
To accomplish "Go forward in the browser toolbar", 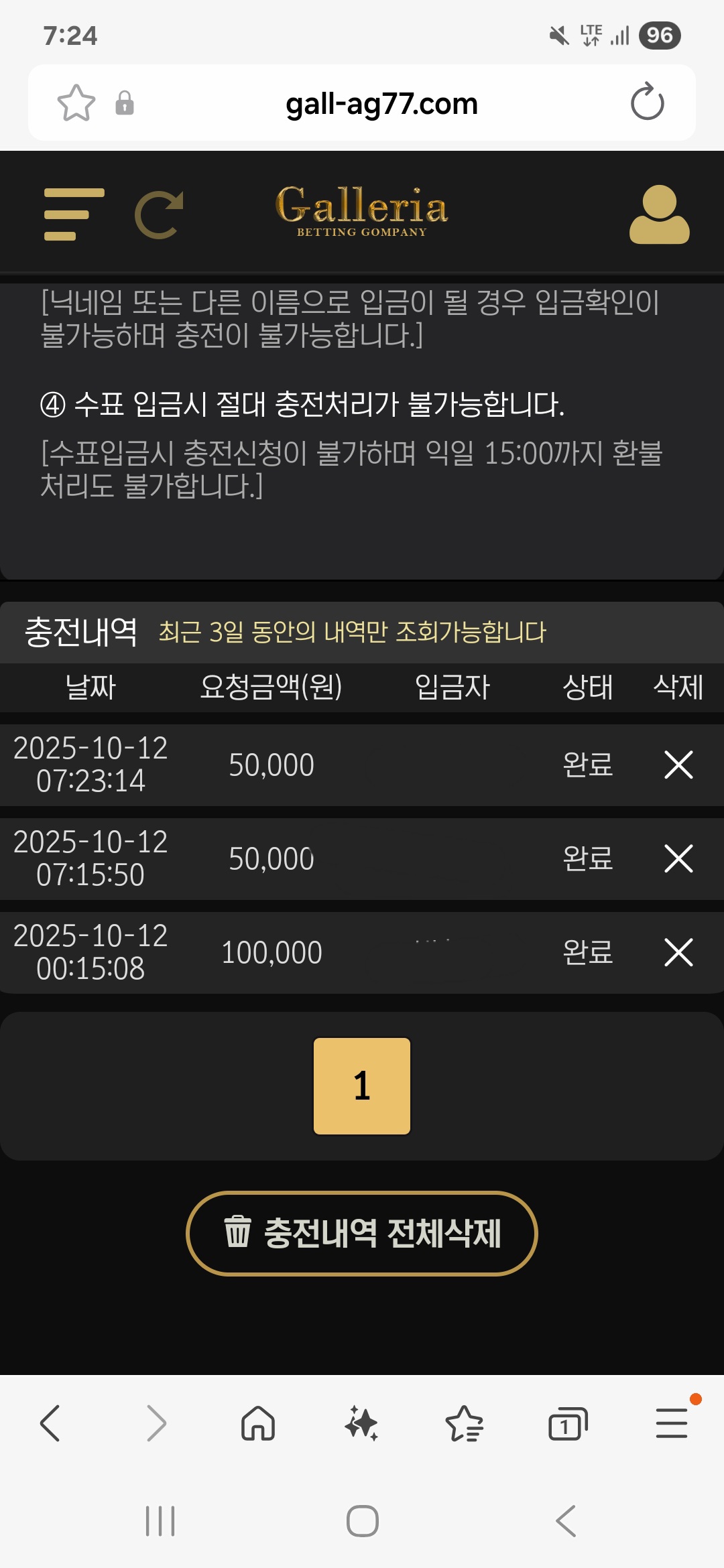I will point(156,1423).
